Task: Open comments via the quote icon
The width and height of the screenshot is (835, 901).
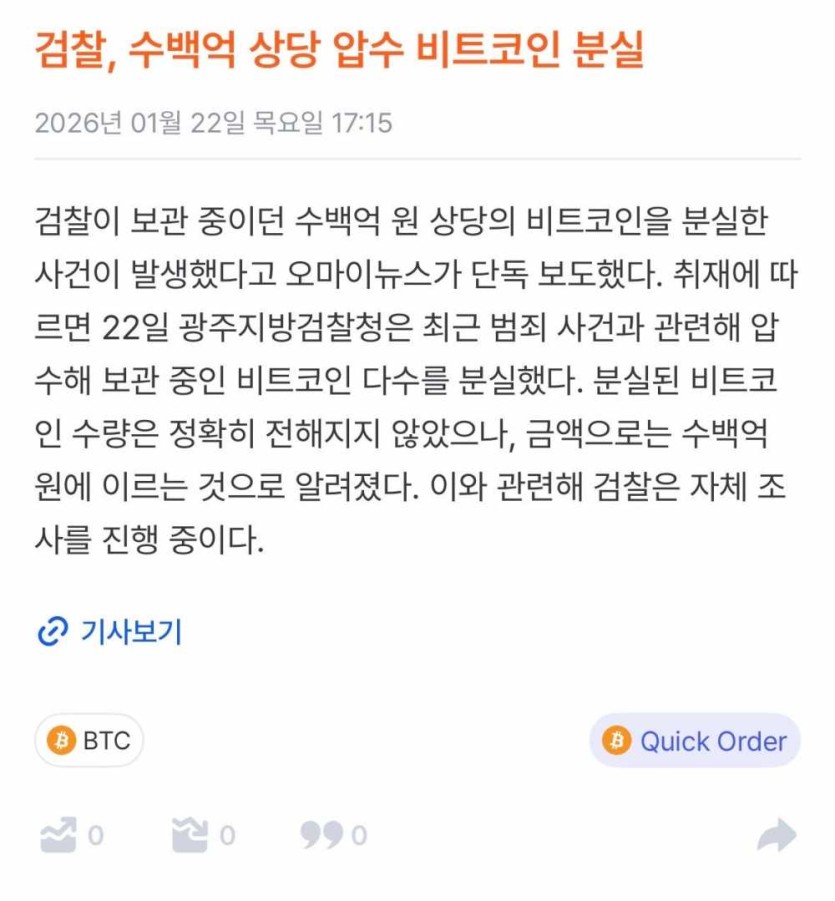Action: [x=322, y=835]
